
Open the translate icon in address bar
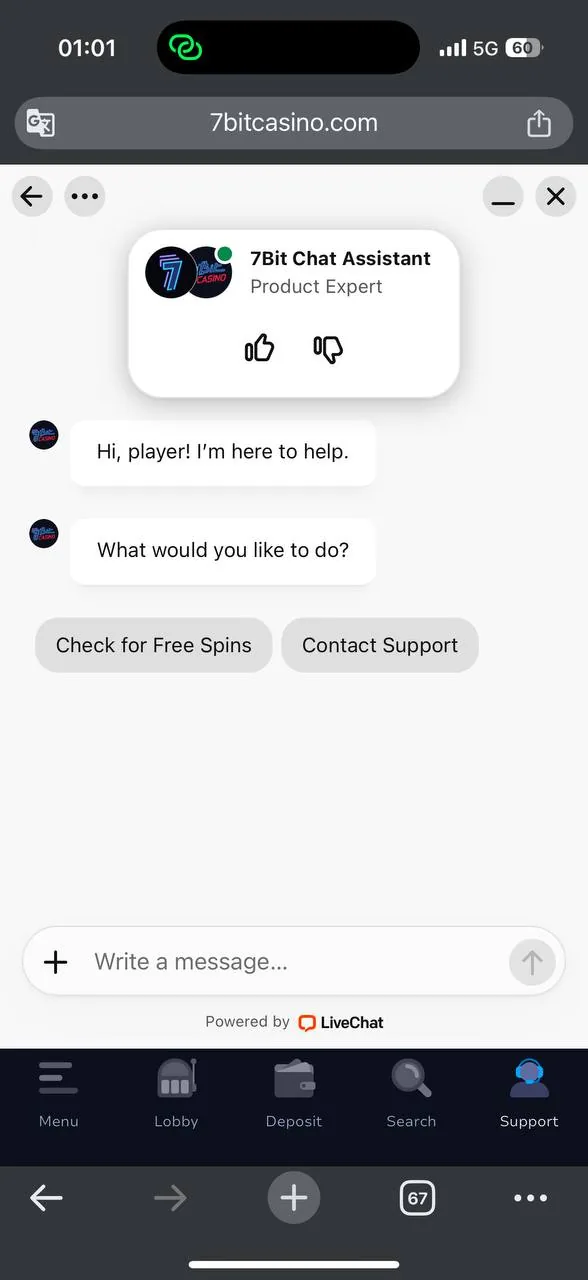[x=40, y=123]
